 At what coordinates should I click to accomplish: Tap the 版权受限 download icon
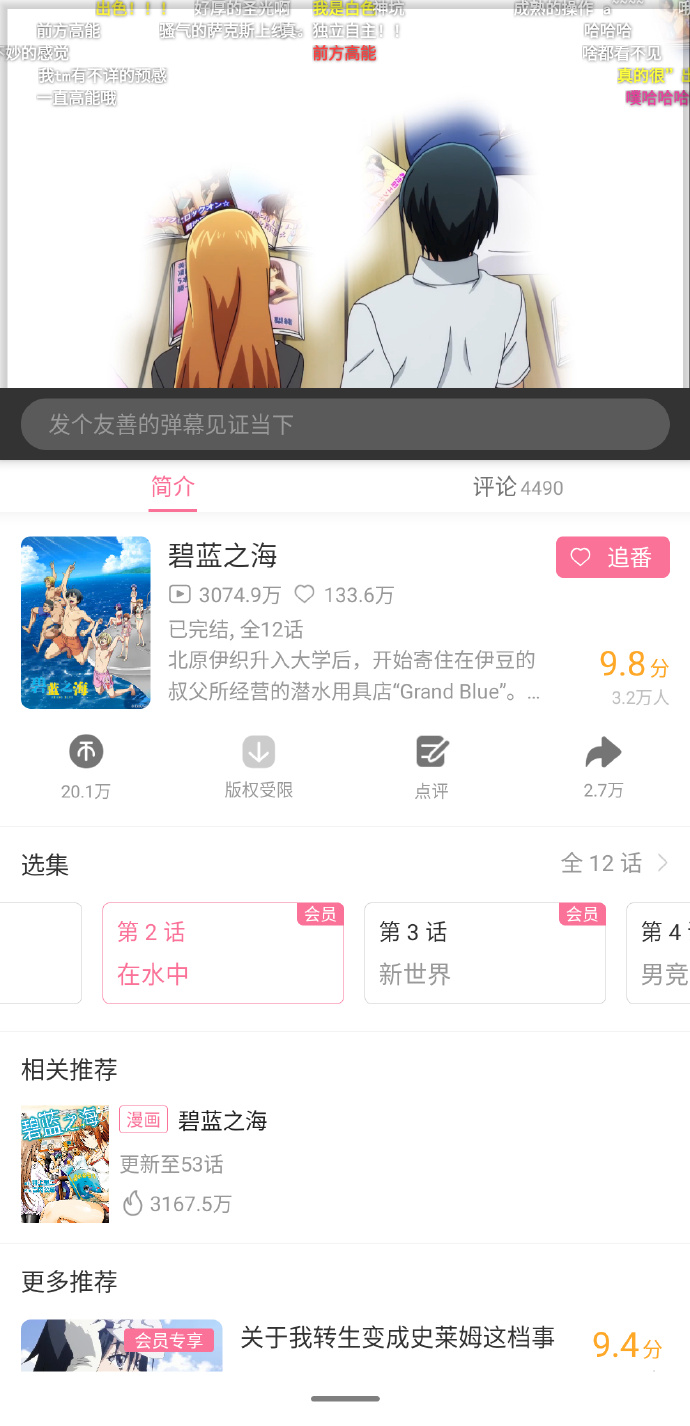tap(258, 752)
